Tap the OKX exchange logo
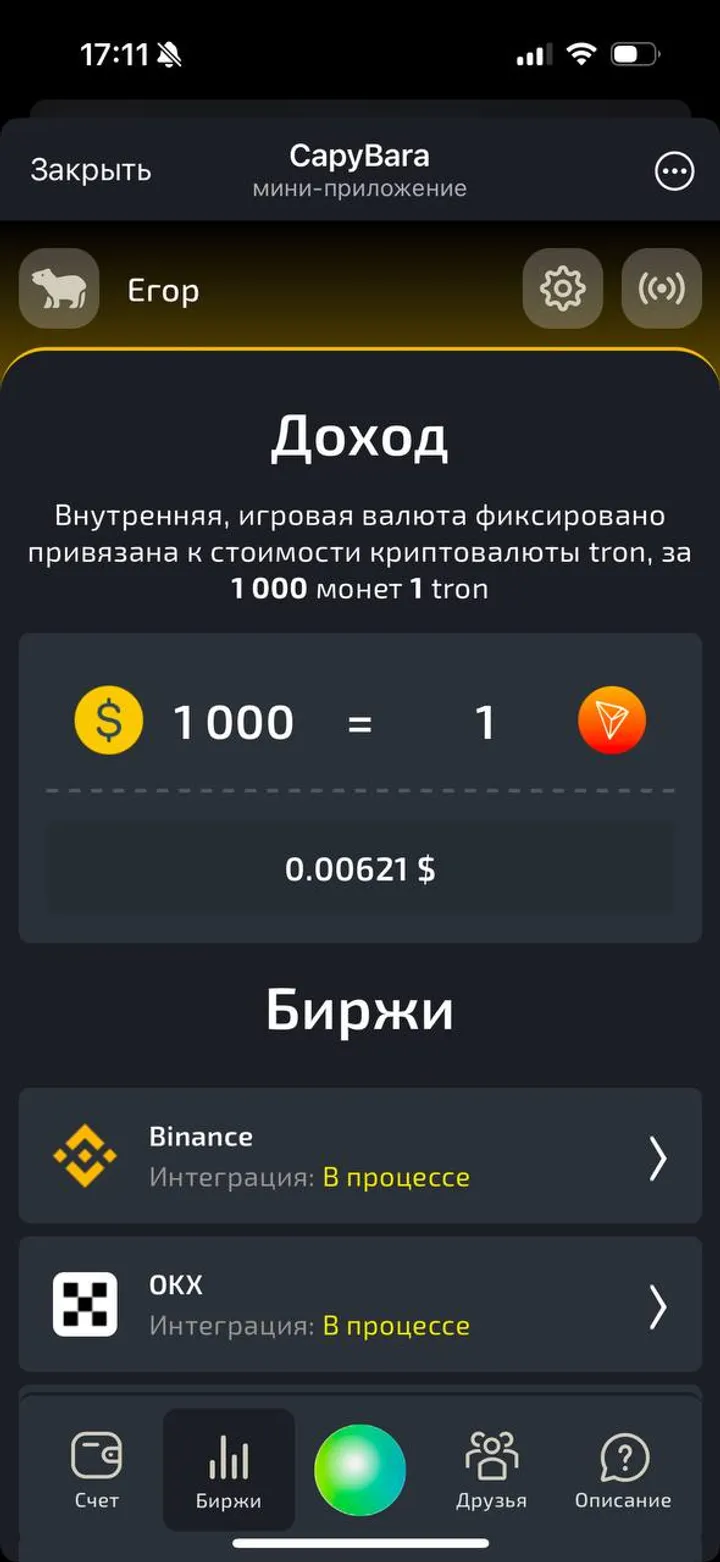 [x=84, y=1305]
